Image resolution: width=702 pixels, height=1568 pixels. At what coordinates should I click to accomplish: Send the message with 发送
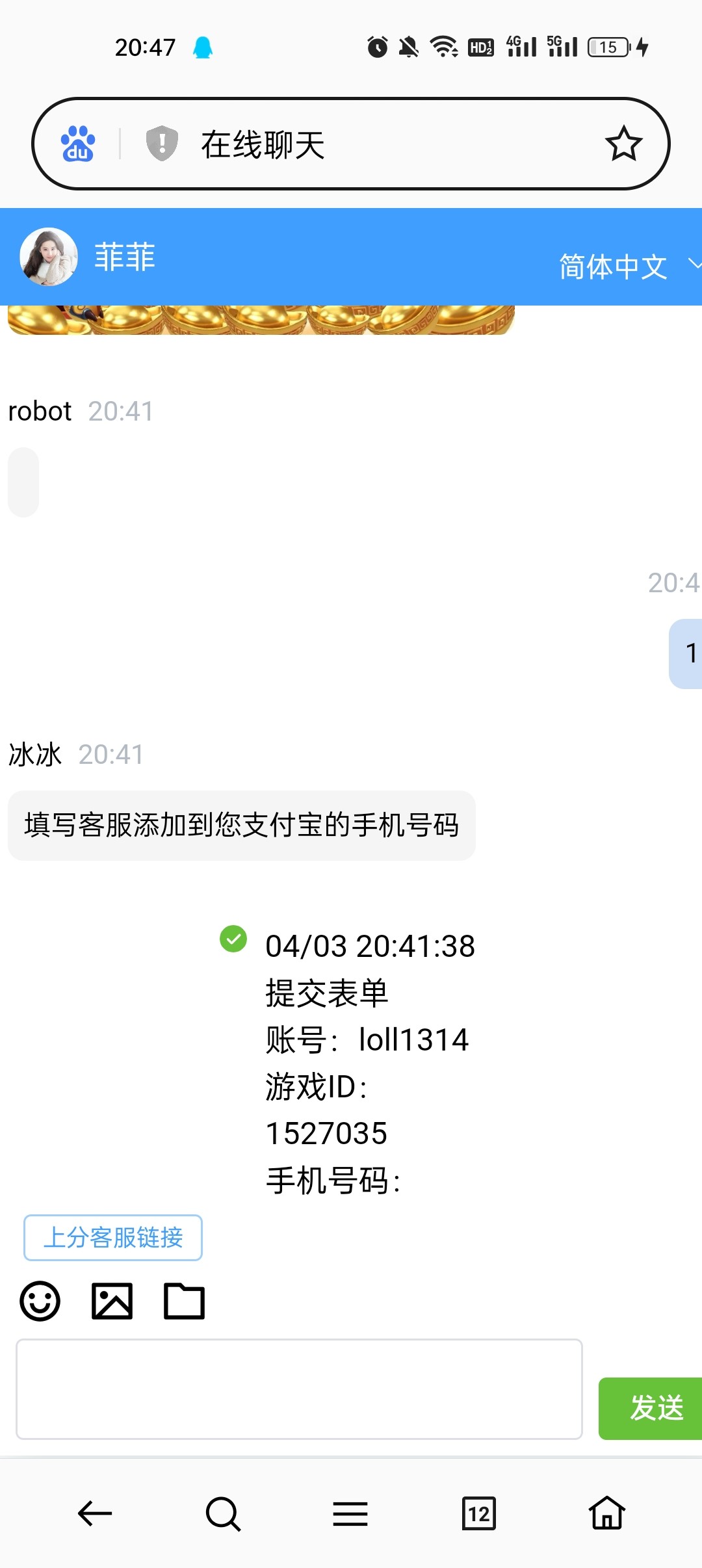[653, 1408]
